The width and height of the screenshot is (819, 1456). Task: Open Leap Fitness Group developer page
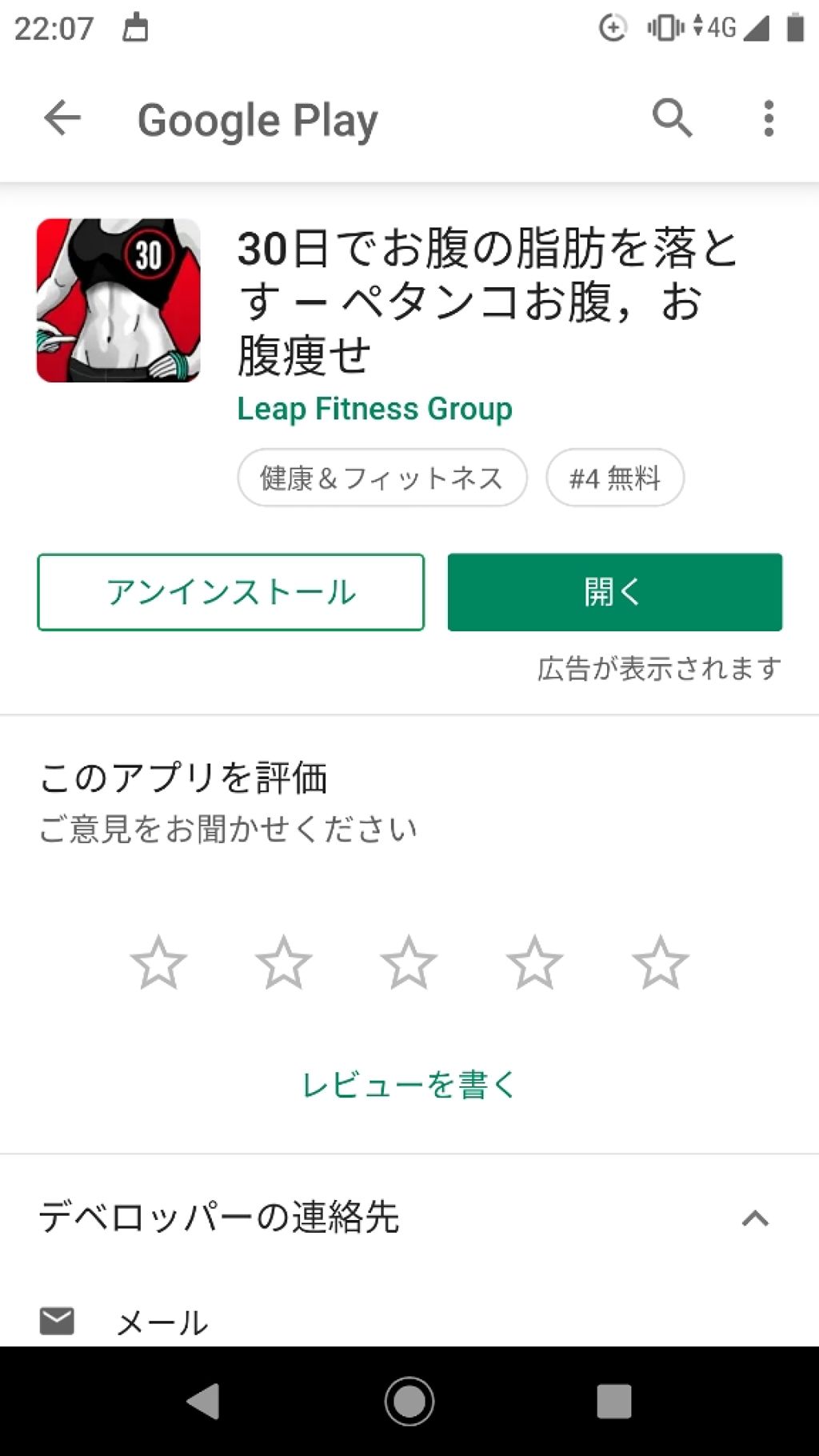[374, 409]
